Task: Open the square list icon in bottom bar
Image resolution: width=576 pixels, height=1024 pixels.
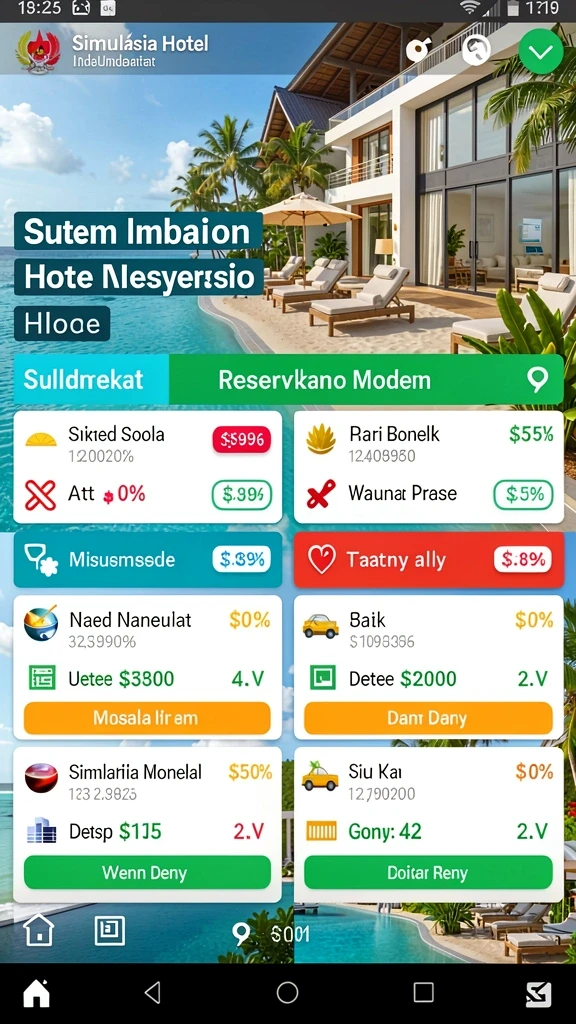Action: 109,931
